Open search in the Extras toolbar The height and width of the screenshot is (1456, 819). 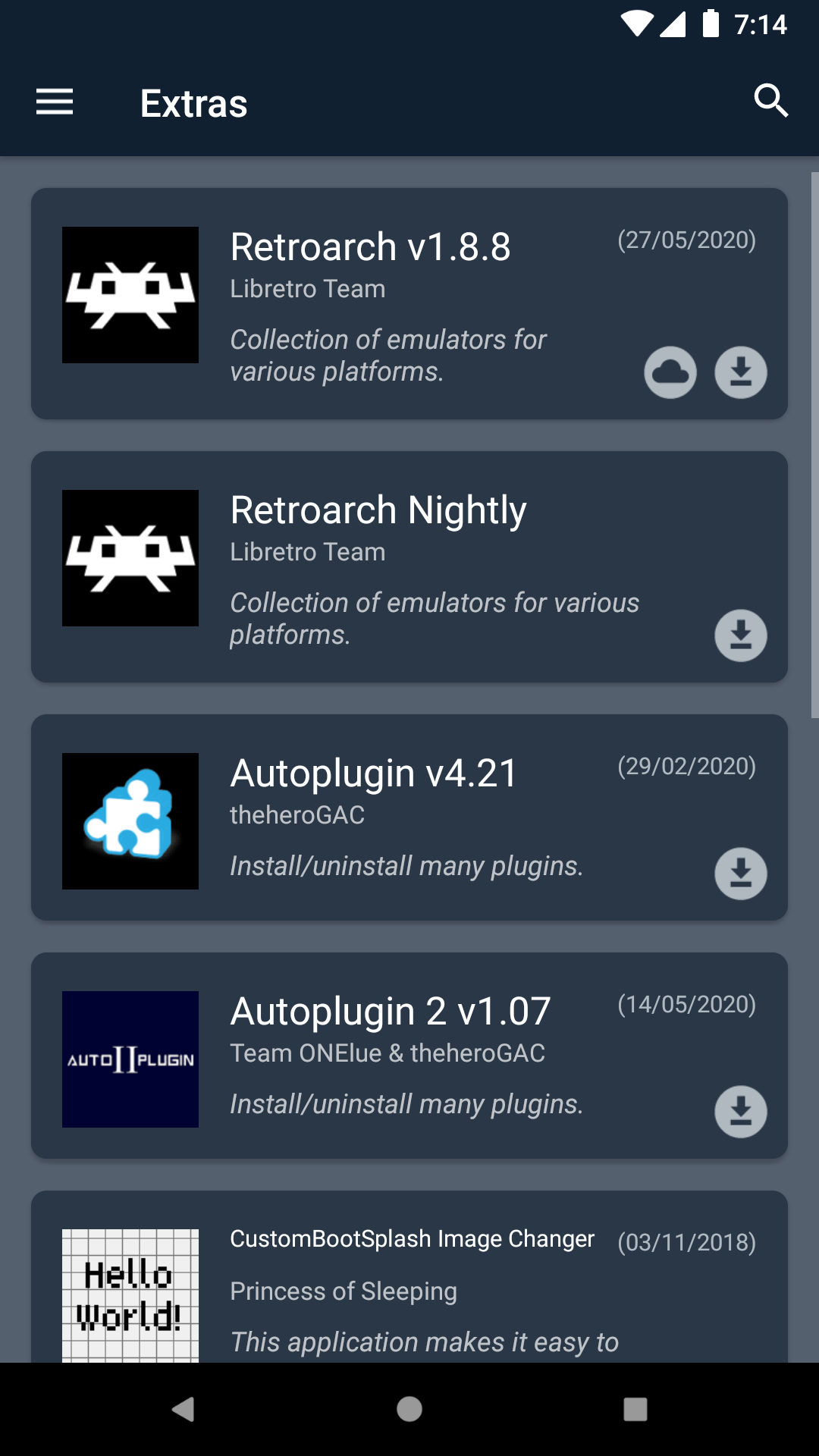(x=770, y=102)
